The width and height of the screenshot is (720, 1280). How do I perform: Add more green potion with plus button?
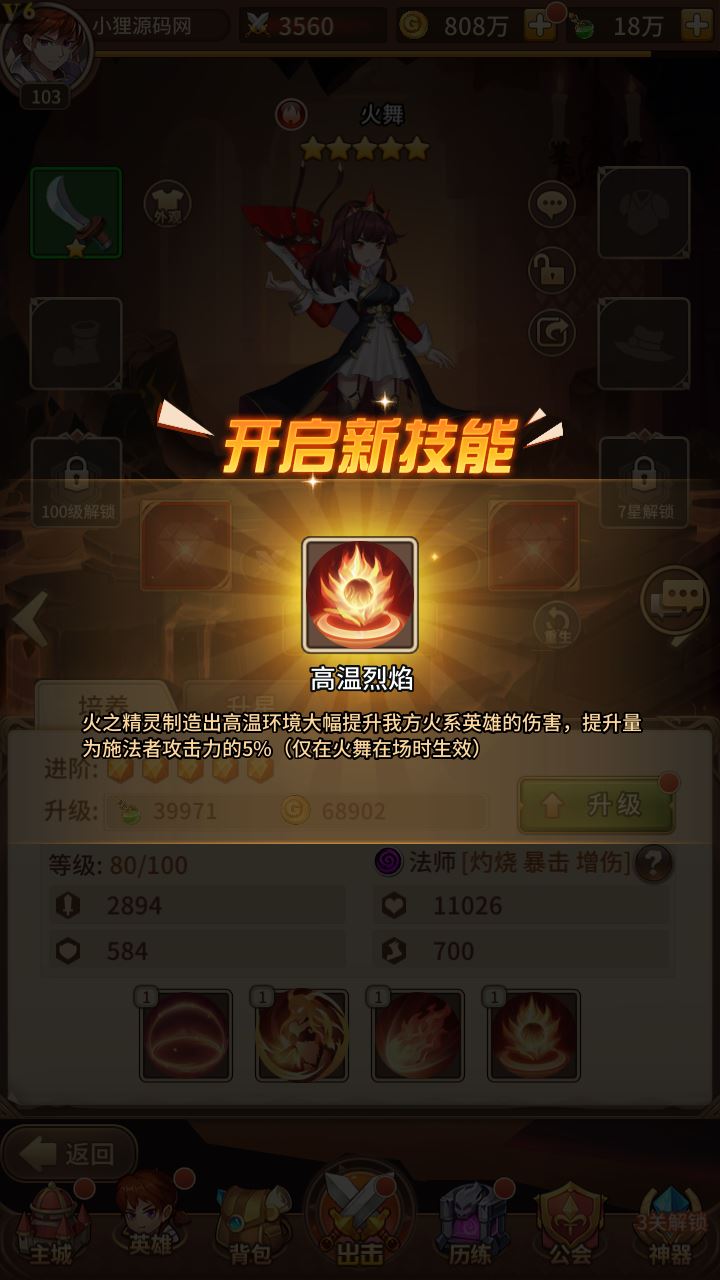point(696,25)
